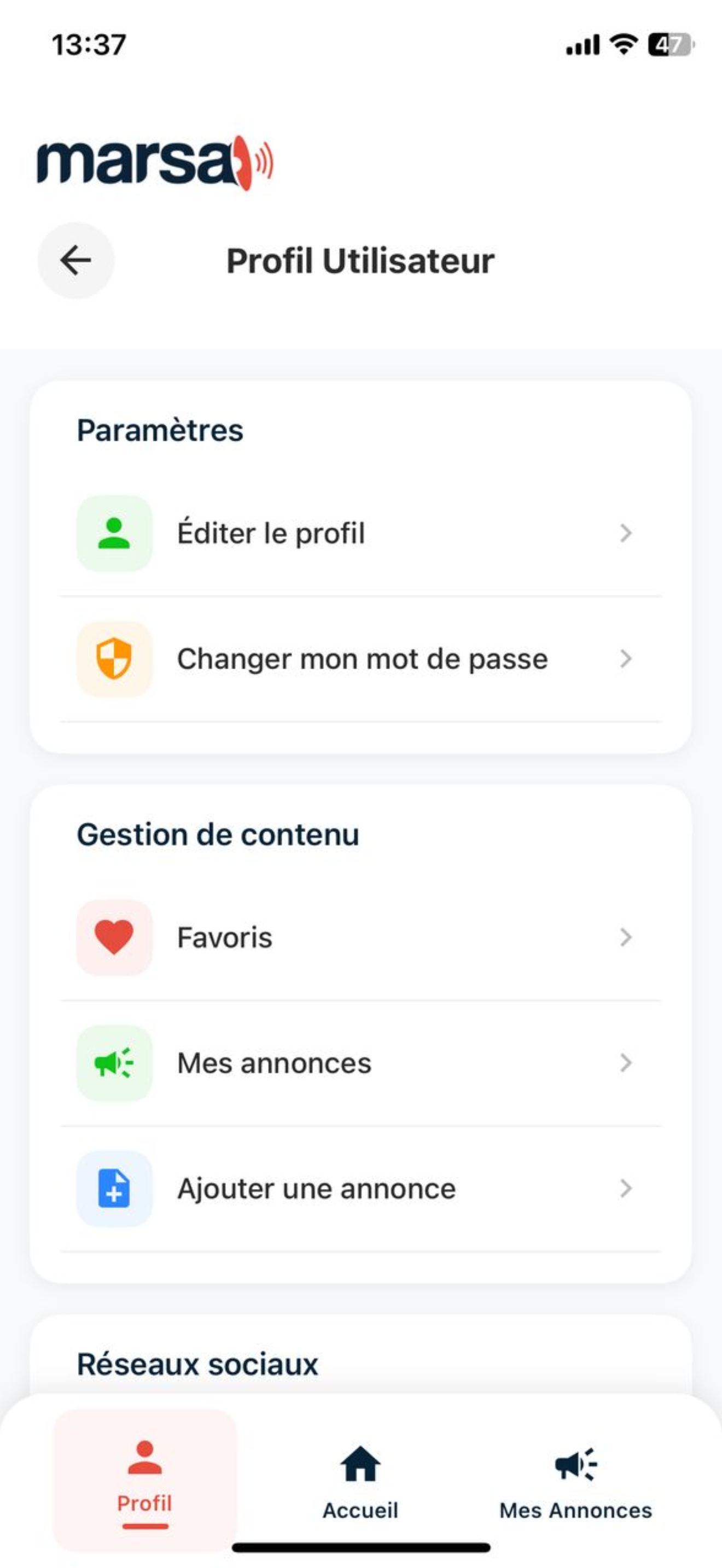Select Ajouter une annonce

(360, 1188)
